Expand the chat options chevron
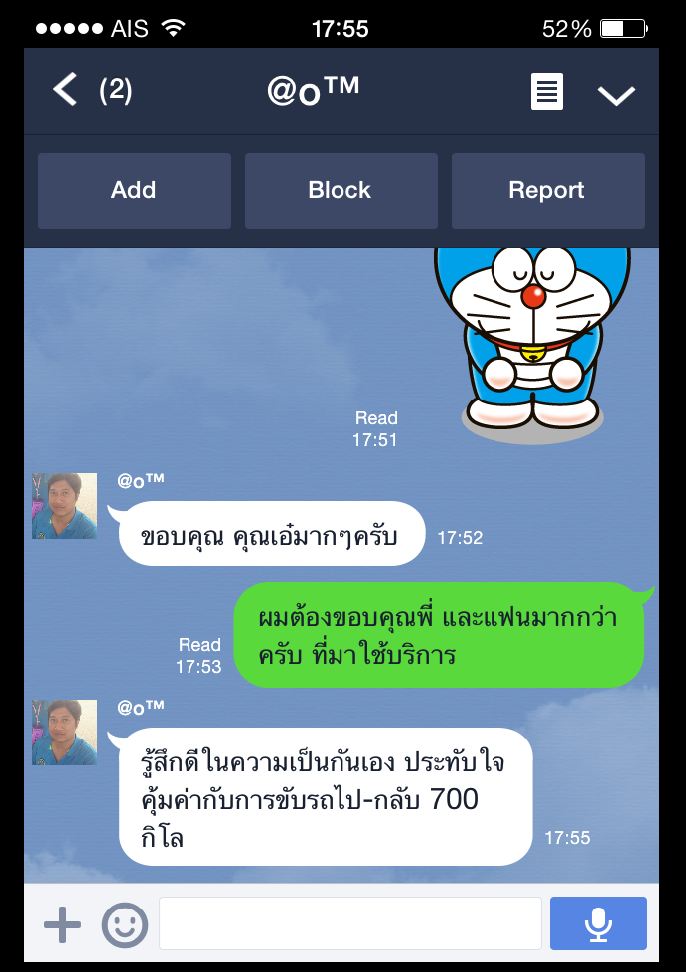This screenshot has width=686, height=972. 616,94
